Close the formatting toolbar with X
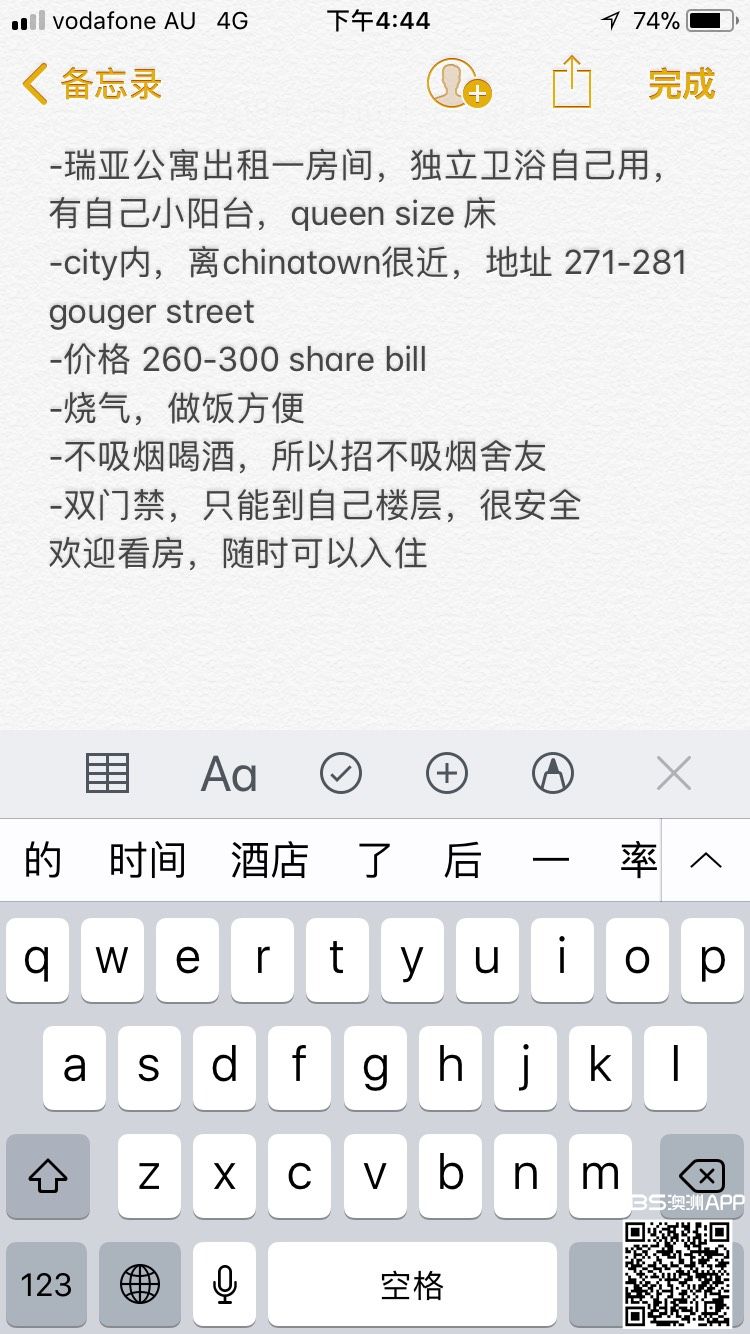Screen dimensions: 750x1334 point(673,773)
